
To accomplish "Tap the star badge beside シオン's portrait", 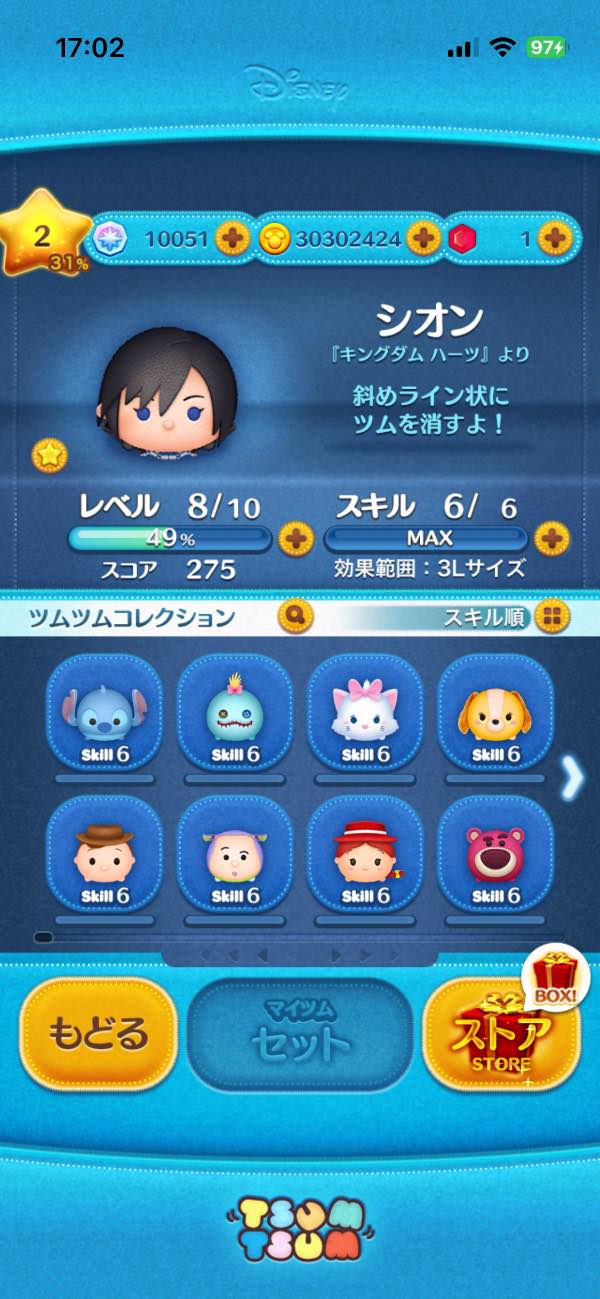I will point(49,455).
